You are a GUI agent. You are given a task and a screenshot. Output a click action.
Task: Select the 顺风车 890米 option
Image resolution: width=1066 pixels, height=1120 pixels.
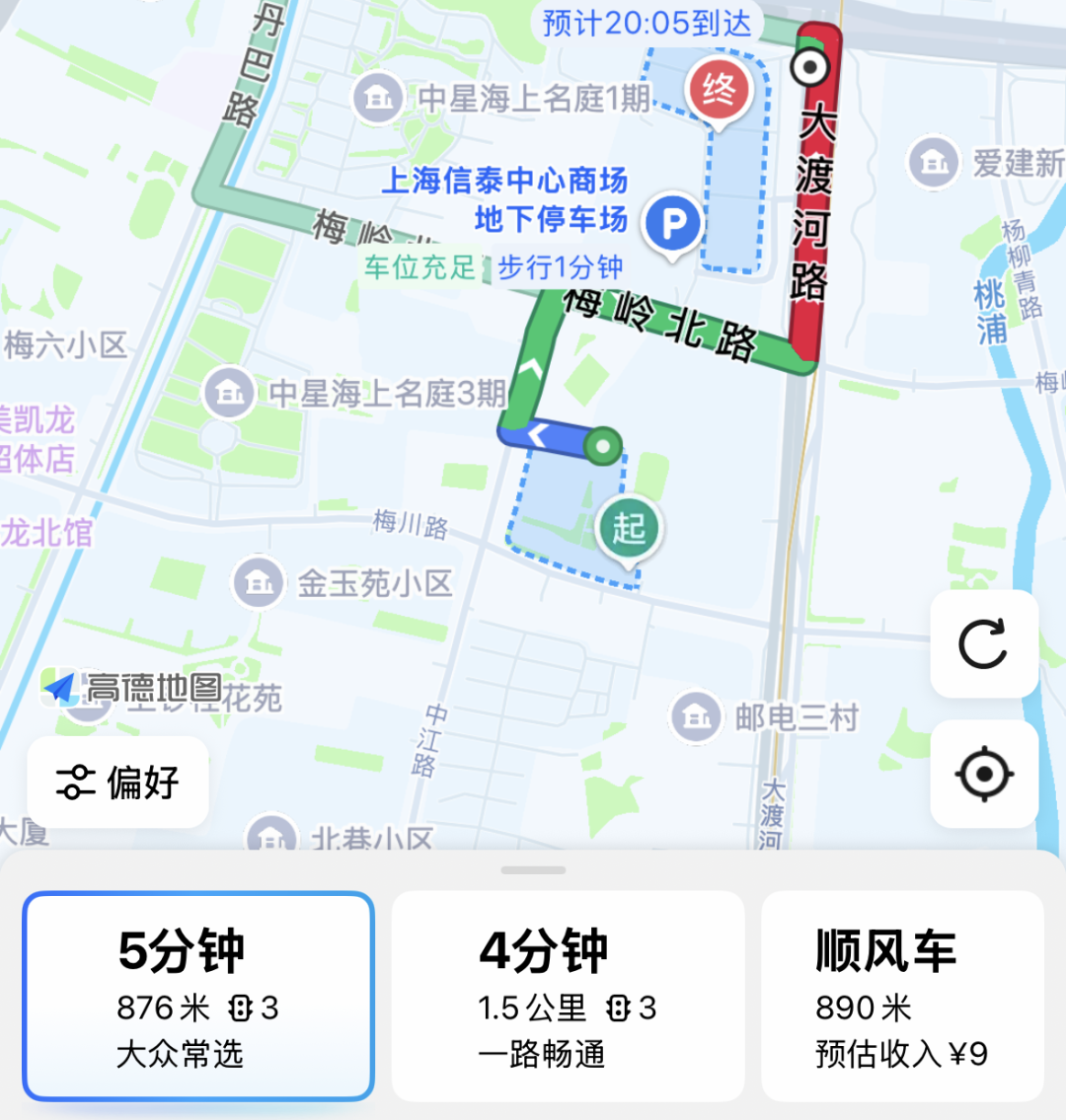point(902,996)
